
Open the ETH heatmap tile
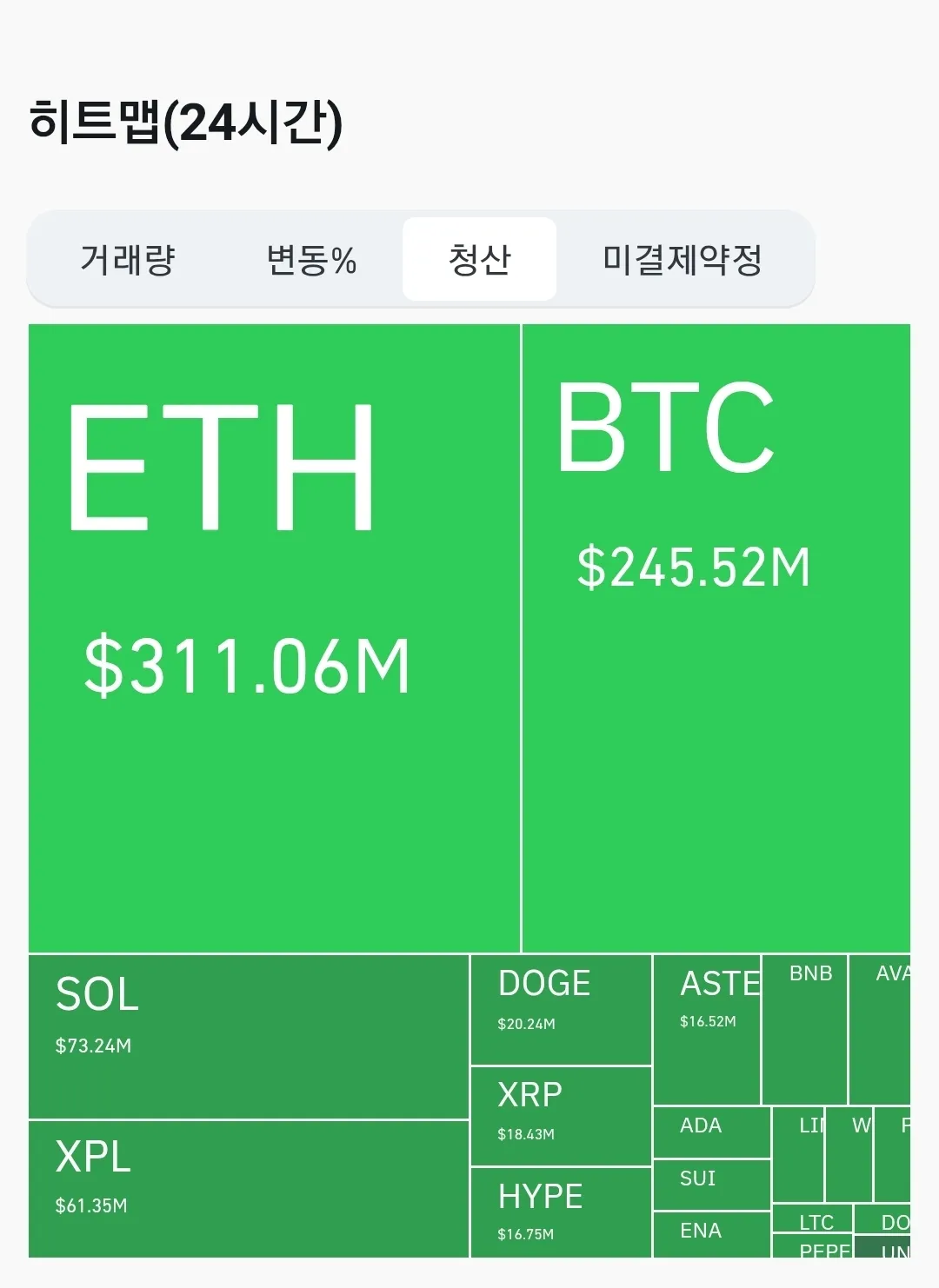click(274, 639)
